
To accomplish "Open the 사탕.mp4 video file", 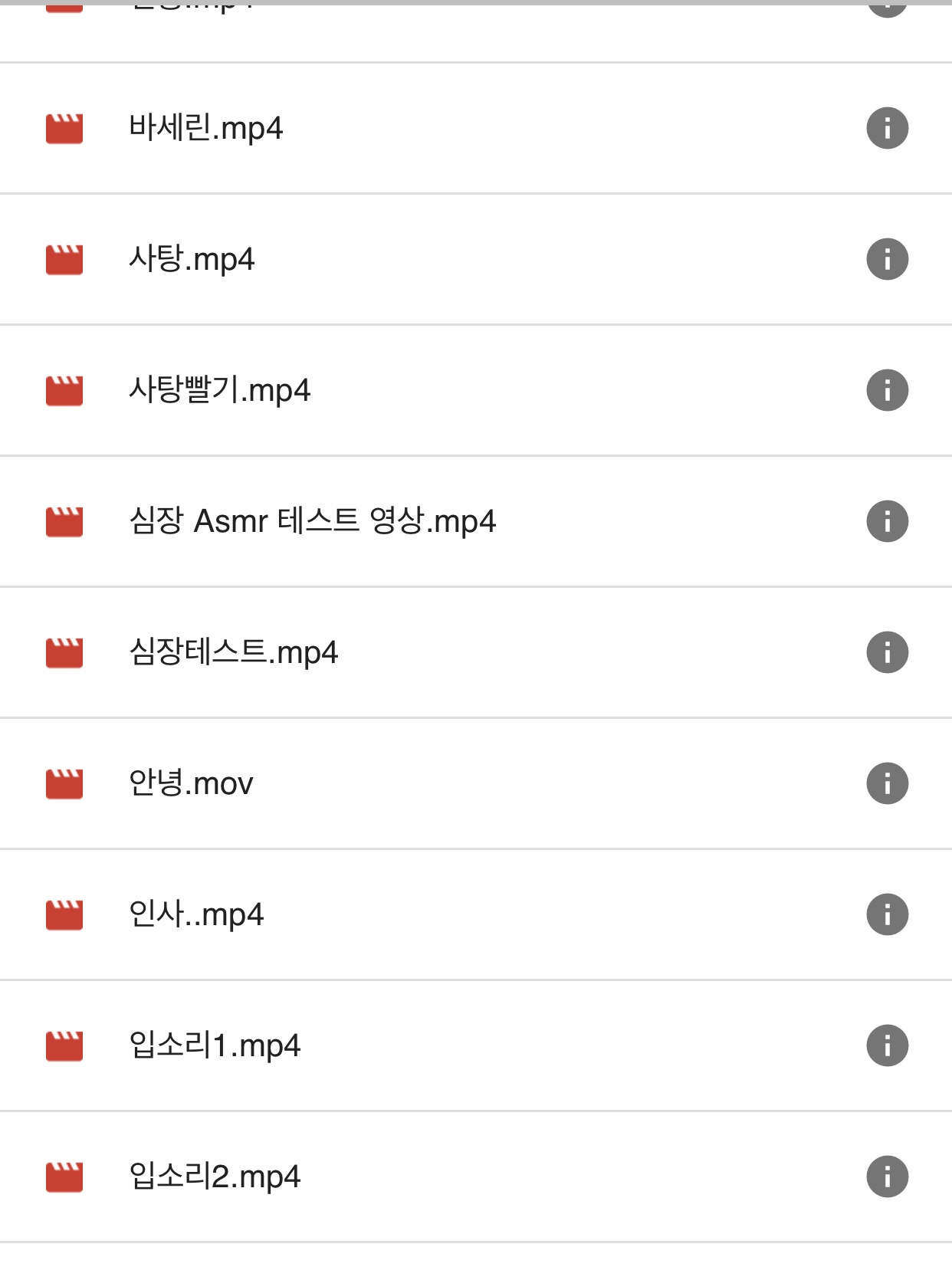I will coord(192,259).
